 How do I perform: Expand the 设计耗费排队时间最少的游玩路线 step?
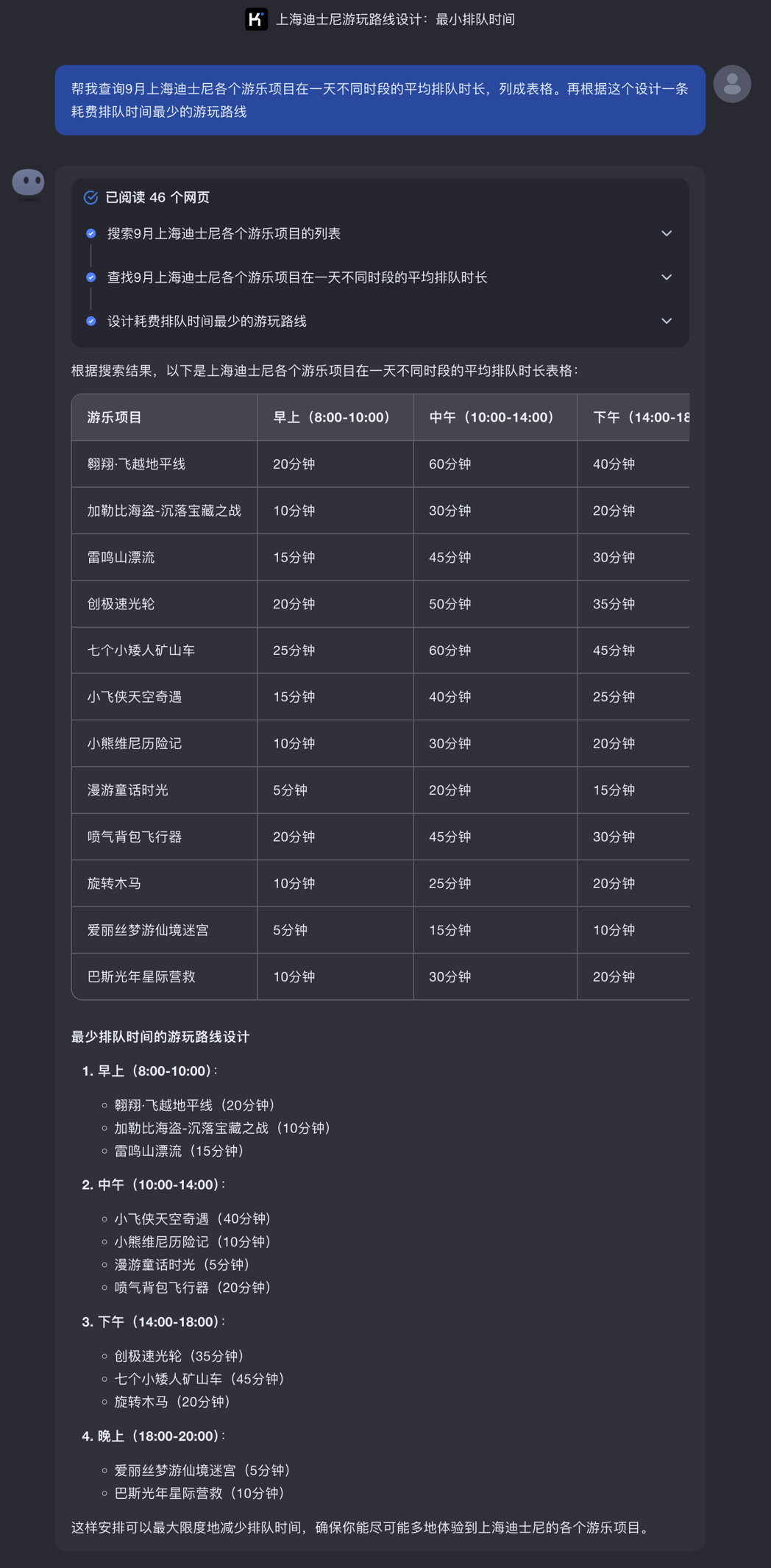tap(666, 321)
